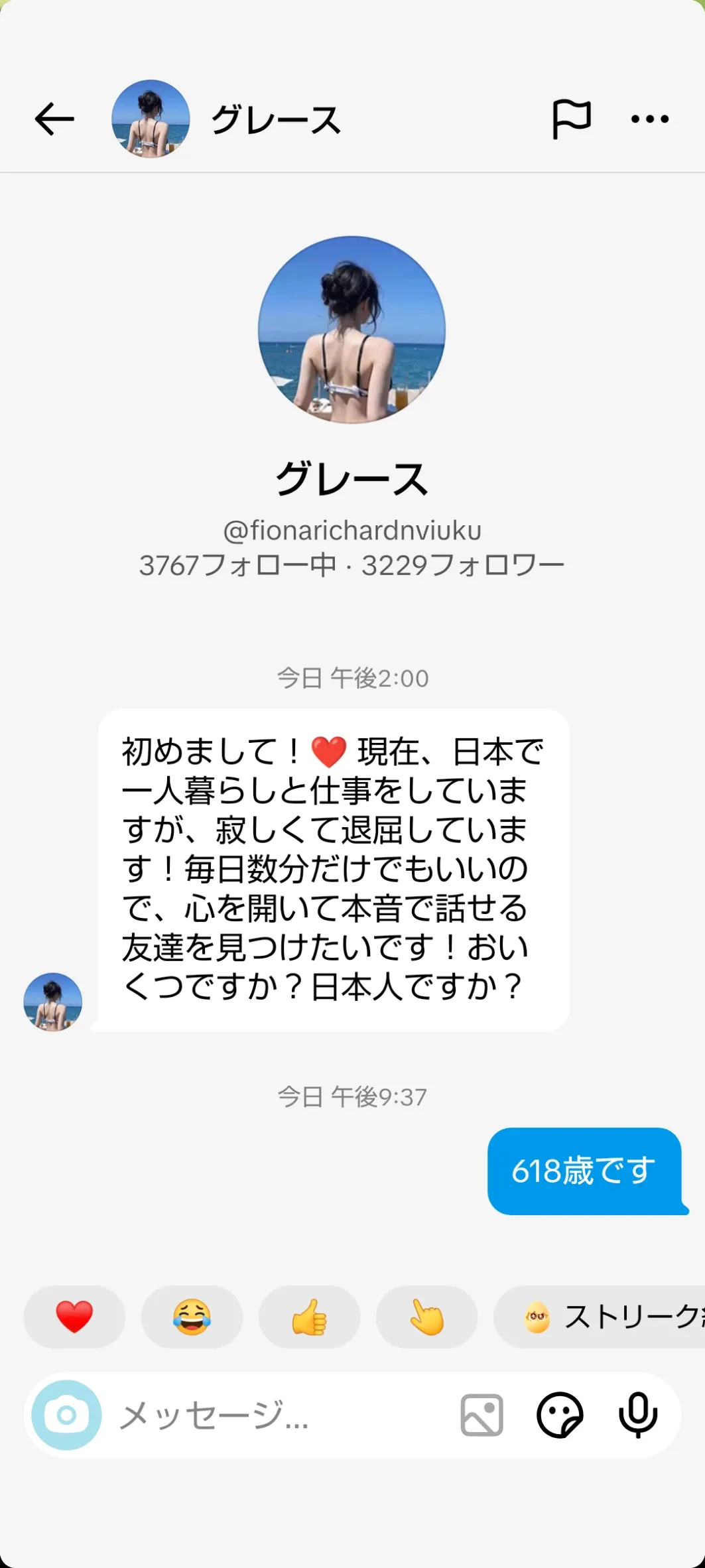The image size is (705, 1568).
Task: Open profile from the header avatar
Action: pyautogui.click(x=151, y=119)
